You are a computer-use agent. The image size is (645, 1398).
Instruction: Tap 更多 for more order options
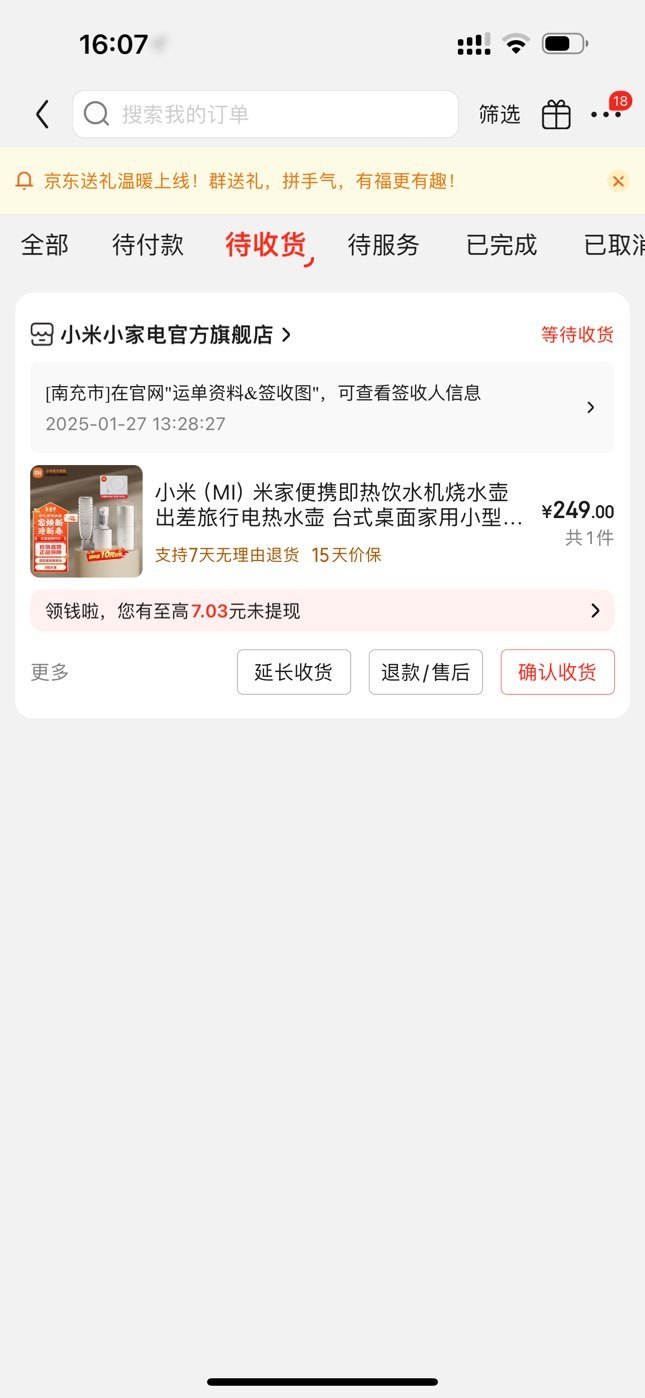pyautogui.click(x=50, y=672)
